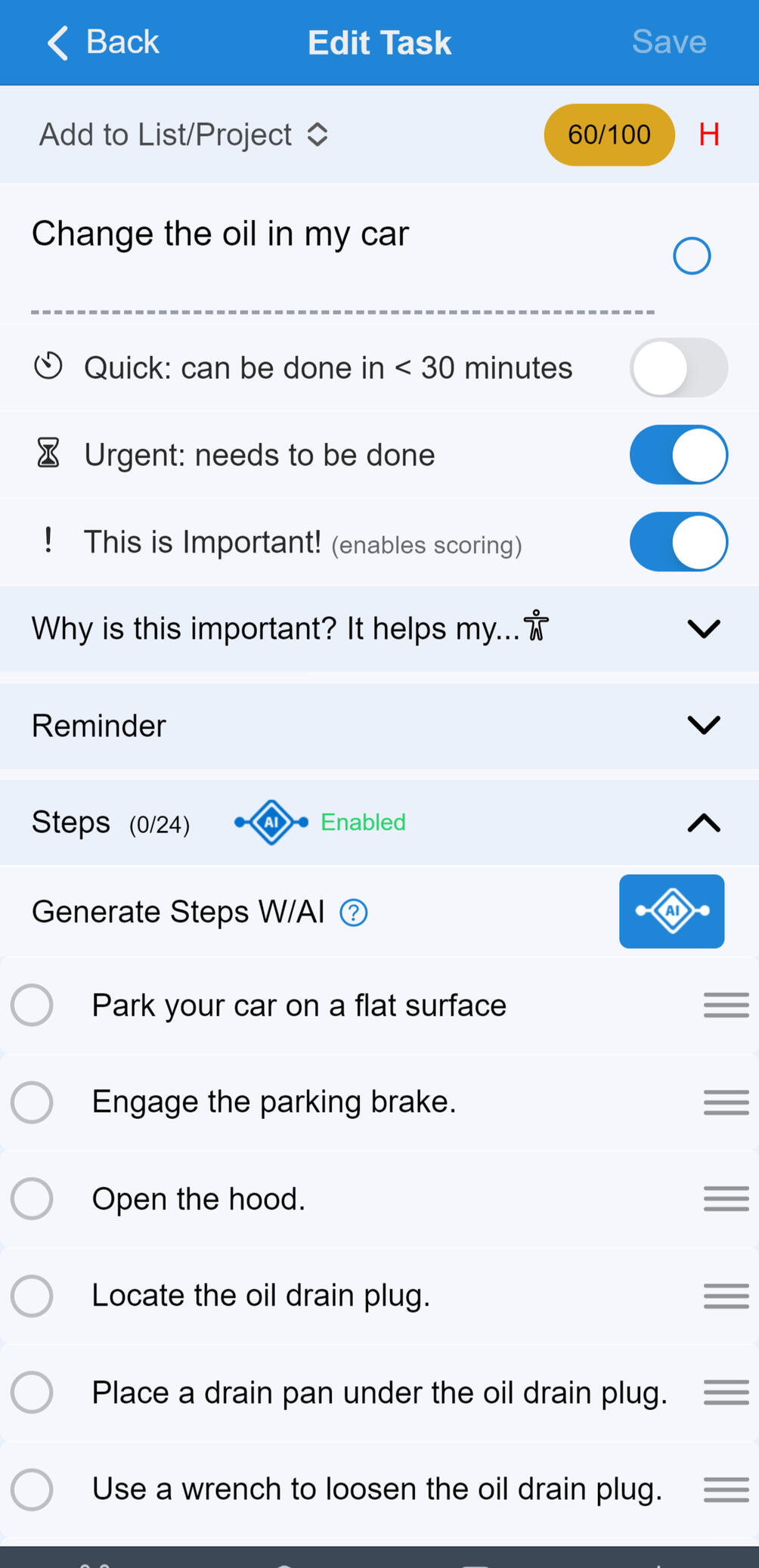759x1568 pixels.
Task: Collapse the Steps section
Action: pyautogui.click(x=703, y=823)
